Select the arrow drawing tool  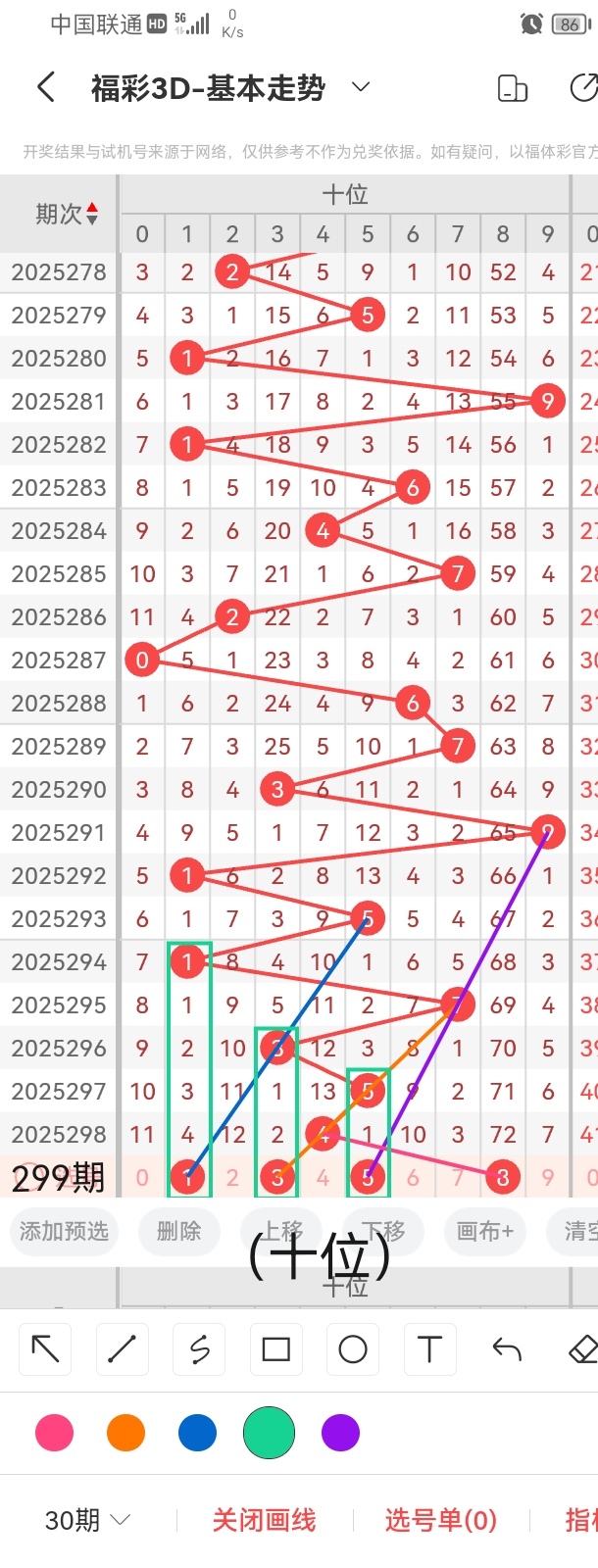[45, 1349]
